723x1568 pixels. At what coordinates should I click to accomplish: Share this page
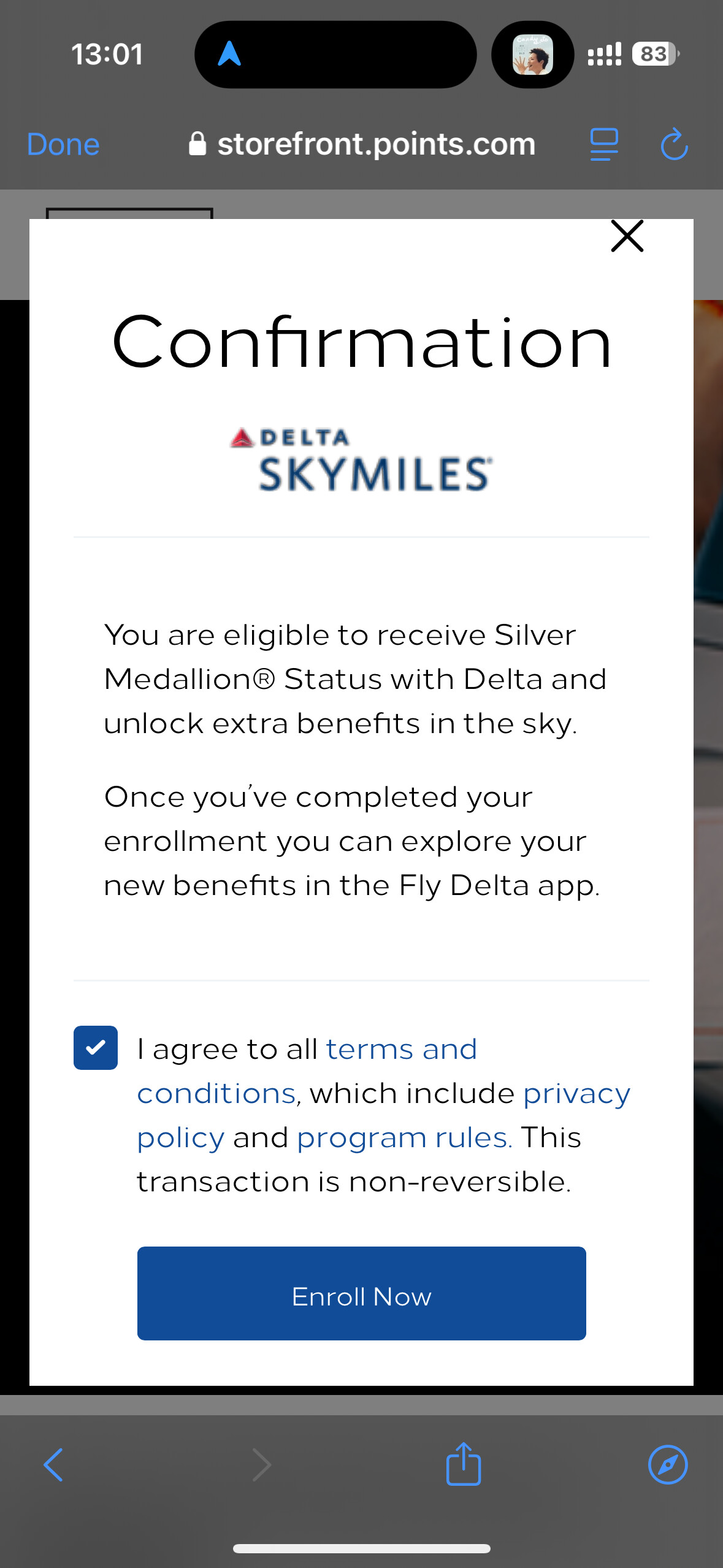464,1463
